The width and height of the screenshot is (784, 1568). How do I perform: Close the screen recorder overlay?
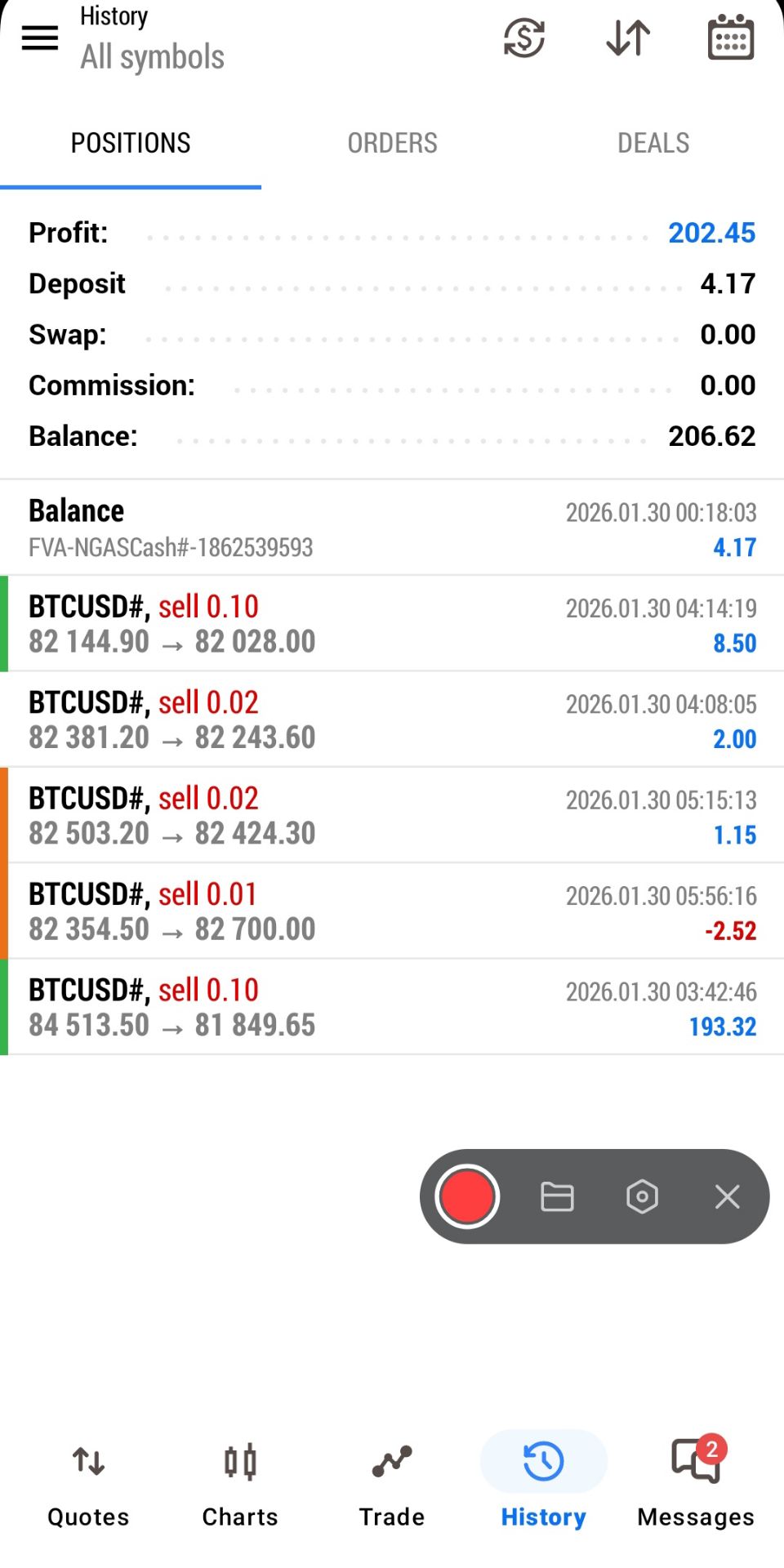tap(727, 1196)
